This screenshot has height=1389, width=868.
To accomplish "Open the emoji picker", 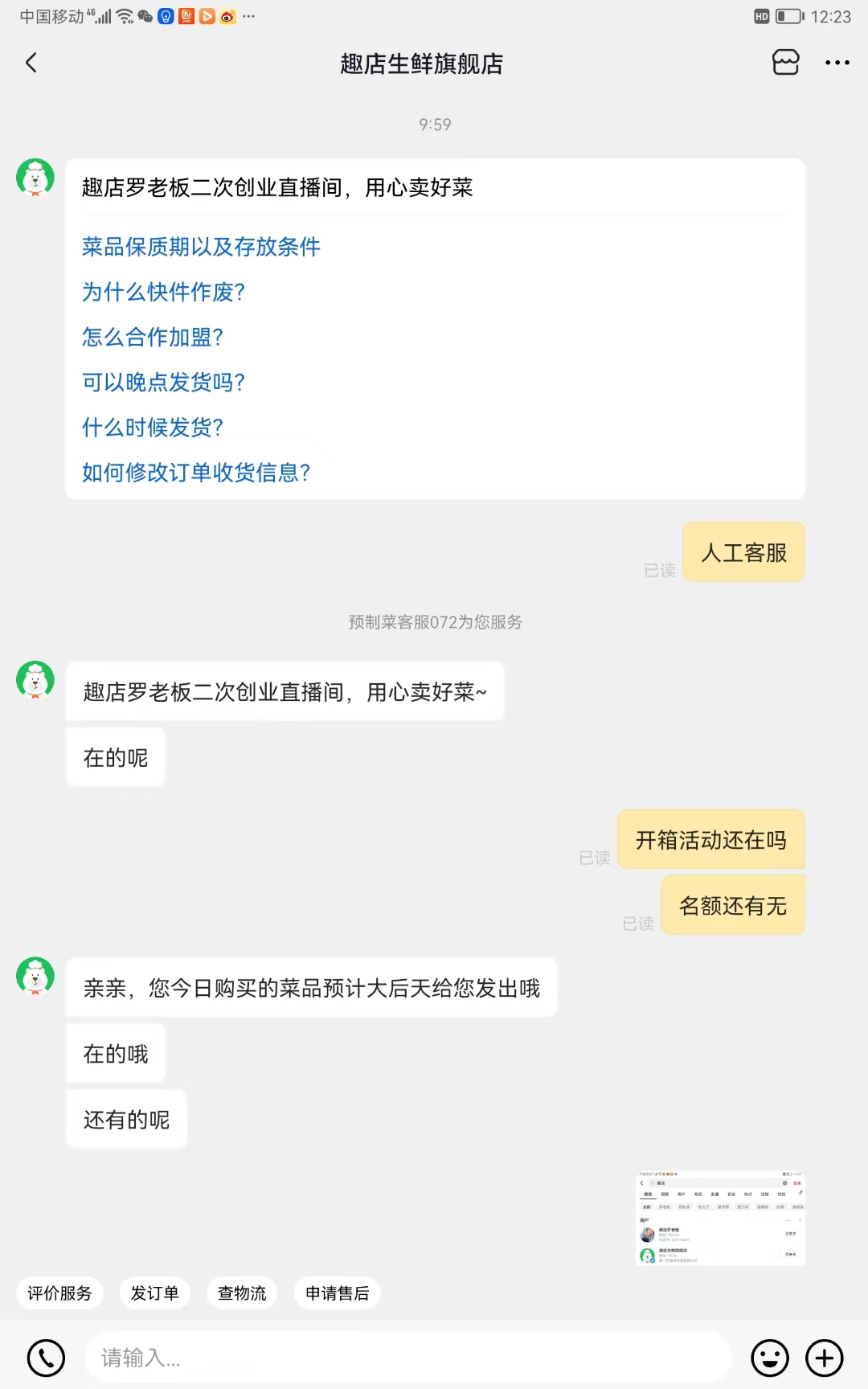I will click(770, 1358).
